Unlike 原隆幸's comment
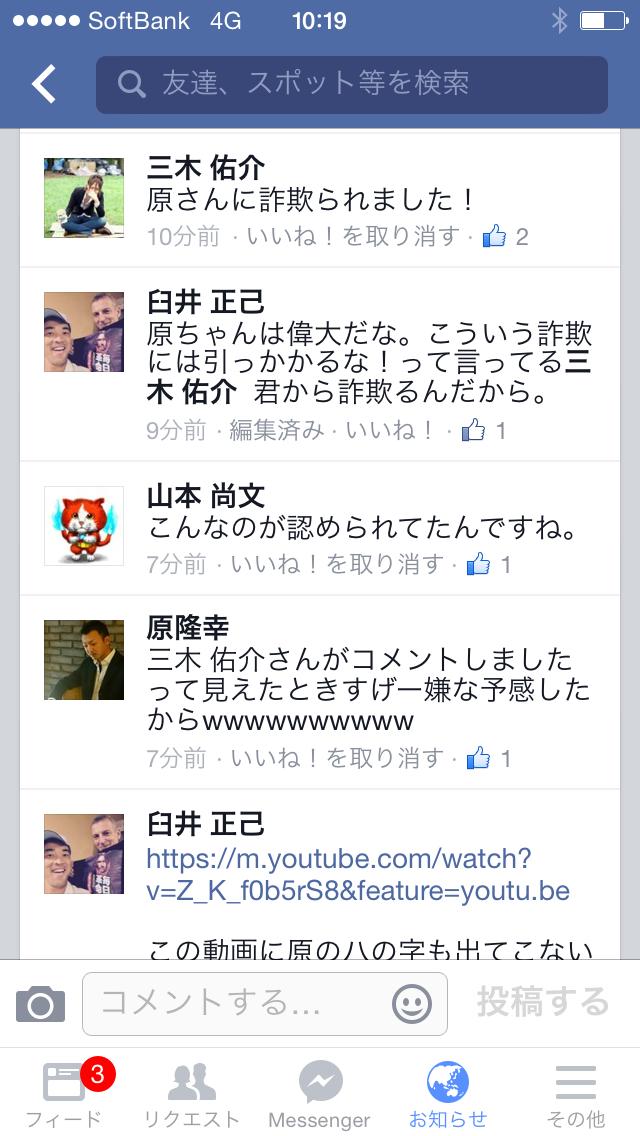 click(336, 758)
